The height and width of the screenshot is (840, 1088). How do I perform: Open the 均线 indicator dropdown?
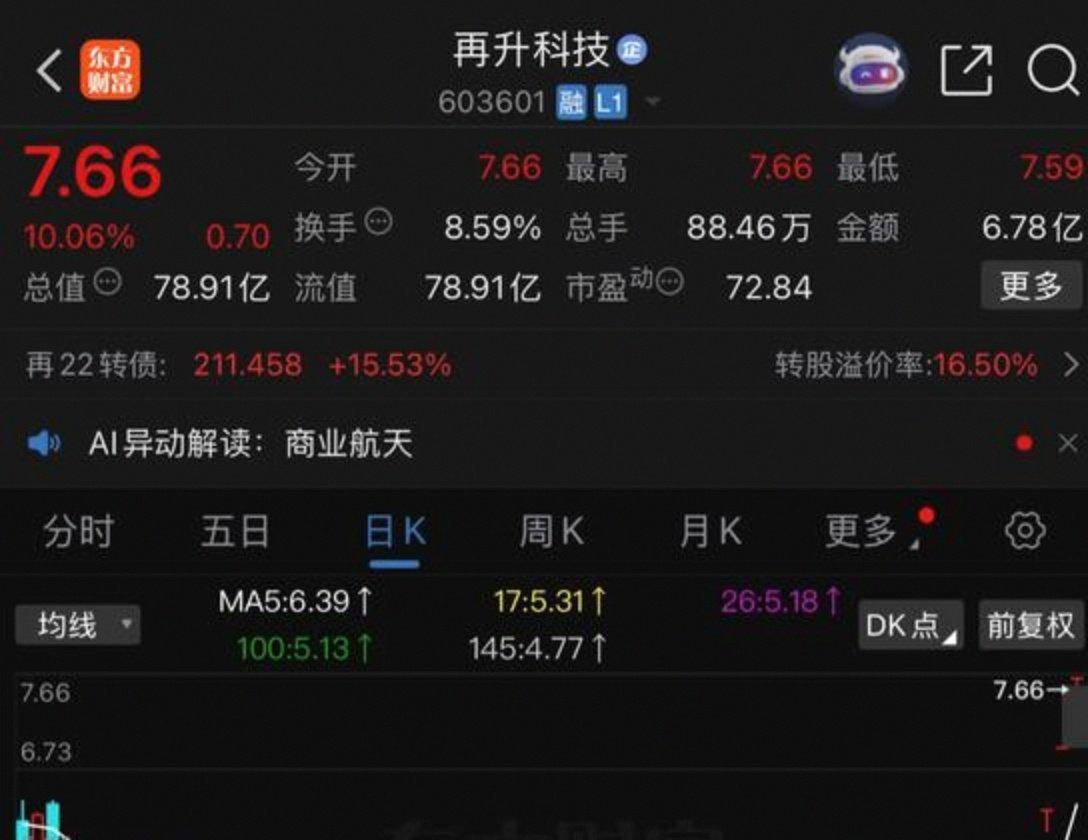(78, 626)
